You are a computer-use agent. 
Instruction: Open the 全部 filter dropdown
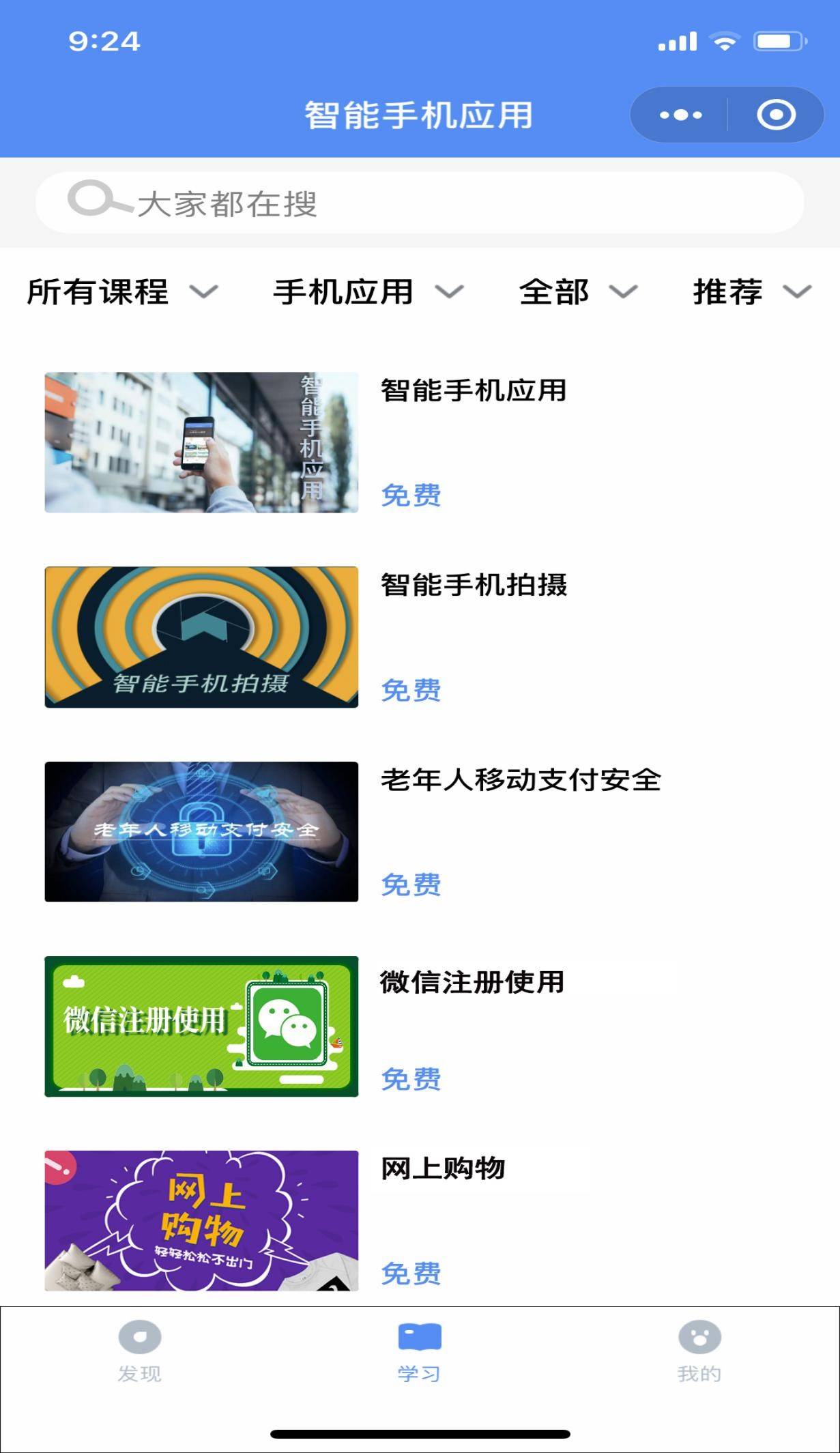click(x=577, y=292)
